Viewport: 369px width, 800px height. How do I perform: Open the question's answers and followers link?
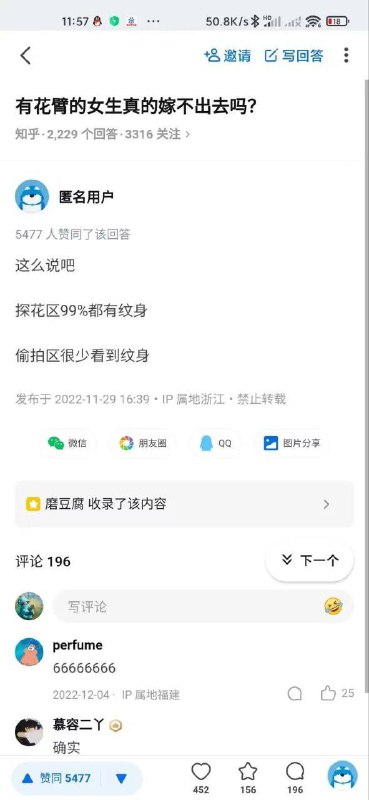[103, 134]
